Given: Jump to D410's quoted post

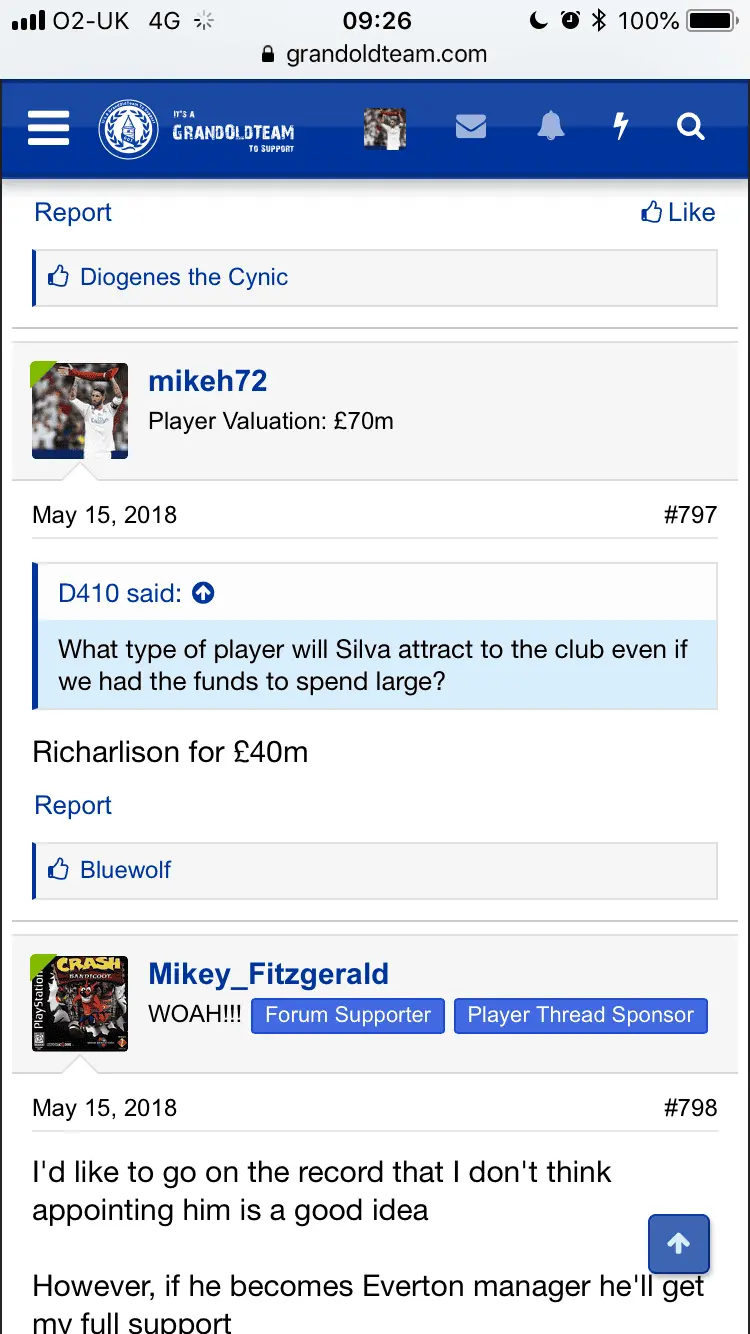Looking at the screenshot, I should [x=203, y=593].
